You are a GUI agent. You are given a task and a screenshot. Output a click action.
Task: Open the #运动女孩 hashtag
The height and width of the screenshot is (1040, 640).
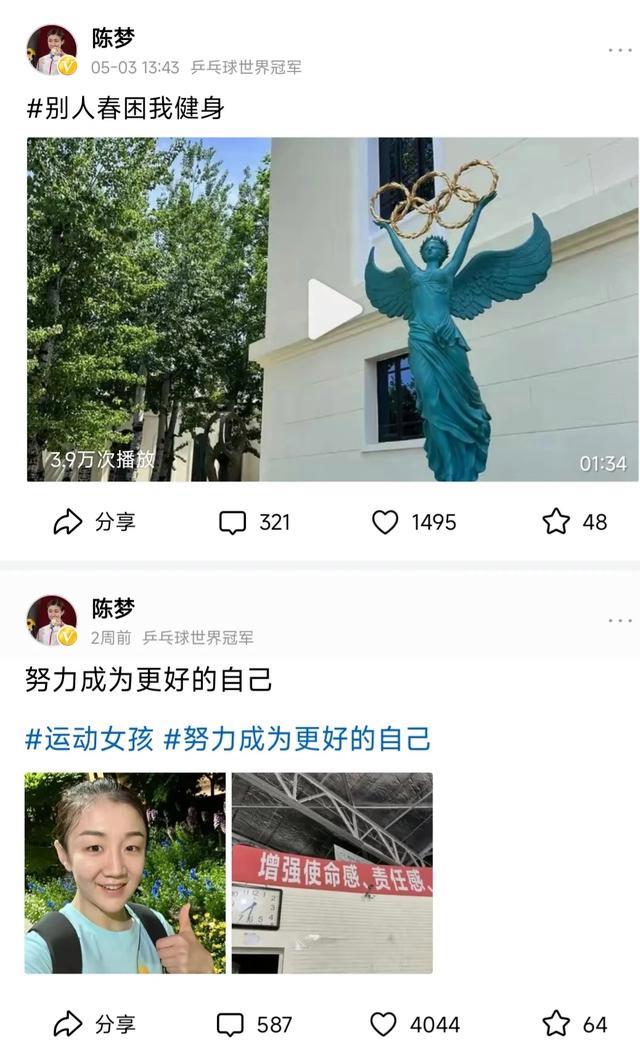point(90,739)
